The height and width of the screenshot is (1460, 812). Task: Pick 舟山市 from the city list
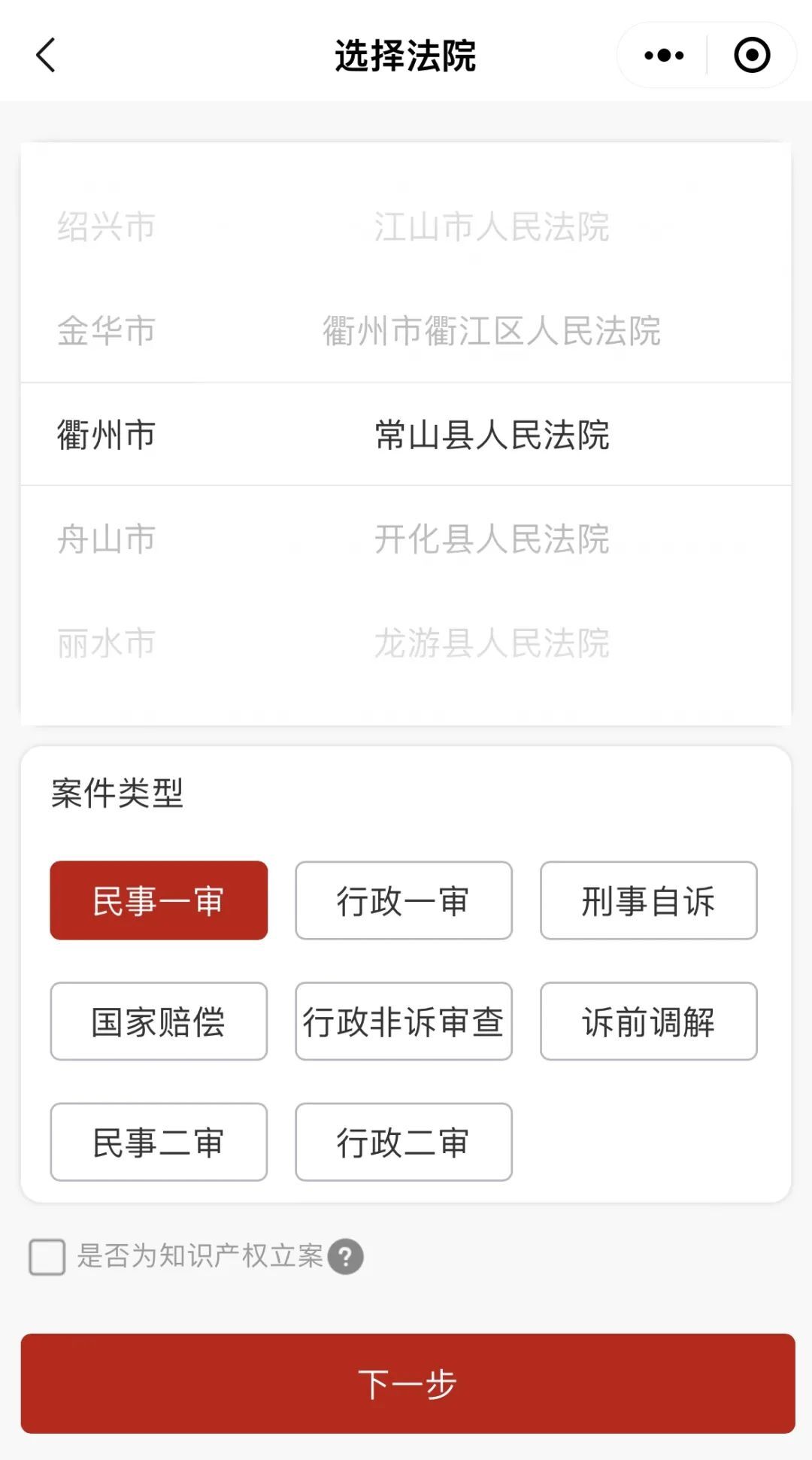106,539
